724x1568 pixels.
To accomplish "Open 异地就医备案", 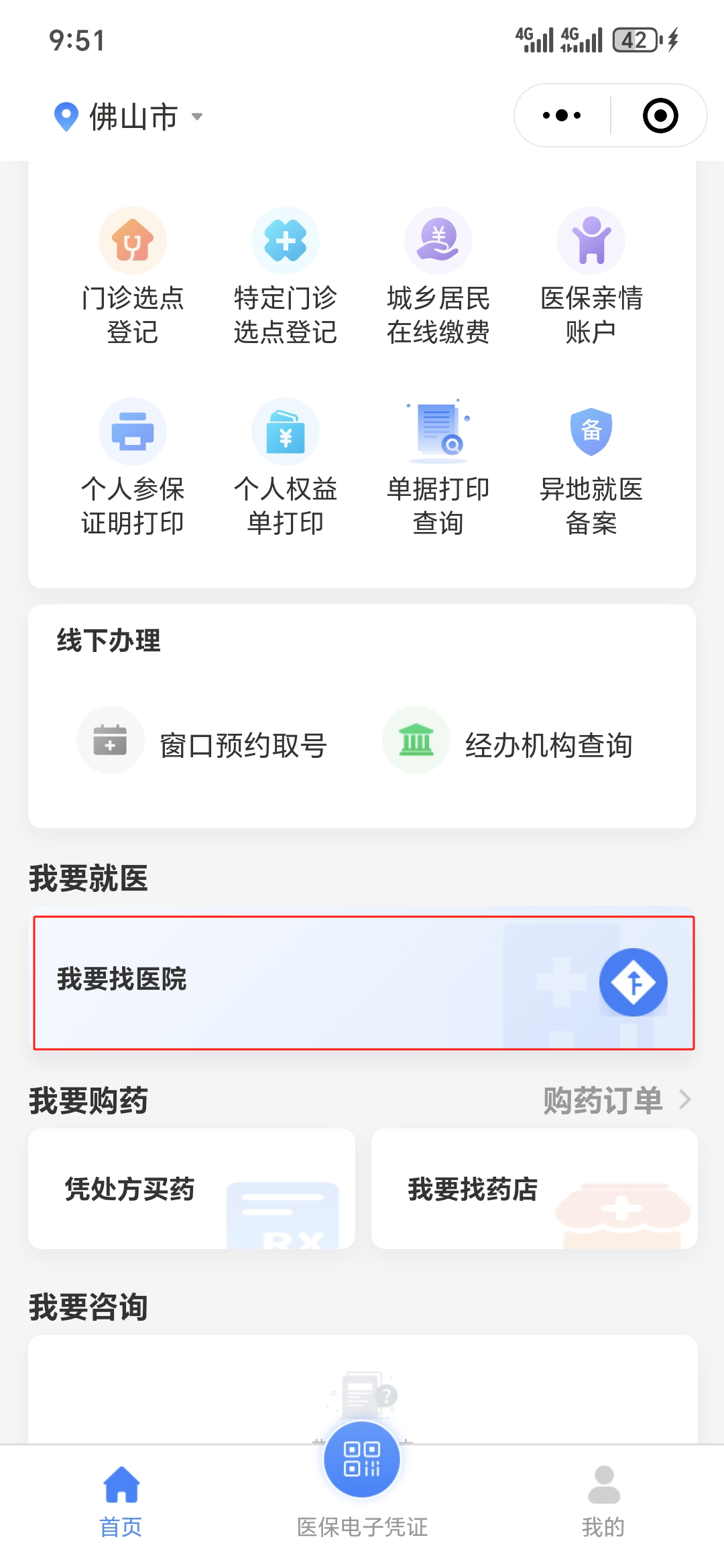I will (x=591, y=467).
